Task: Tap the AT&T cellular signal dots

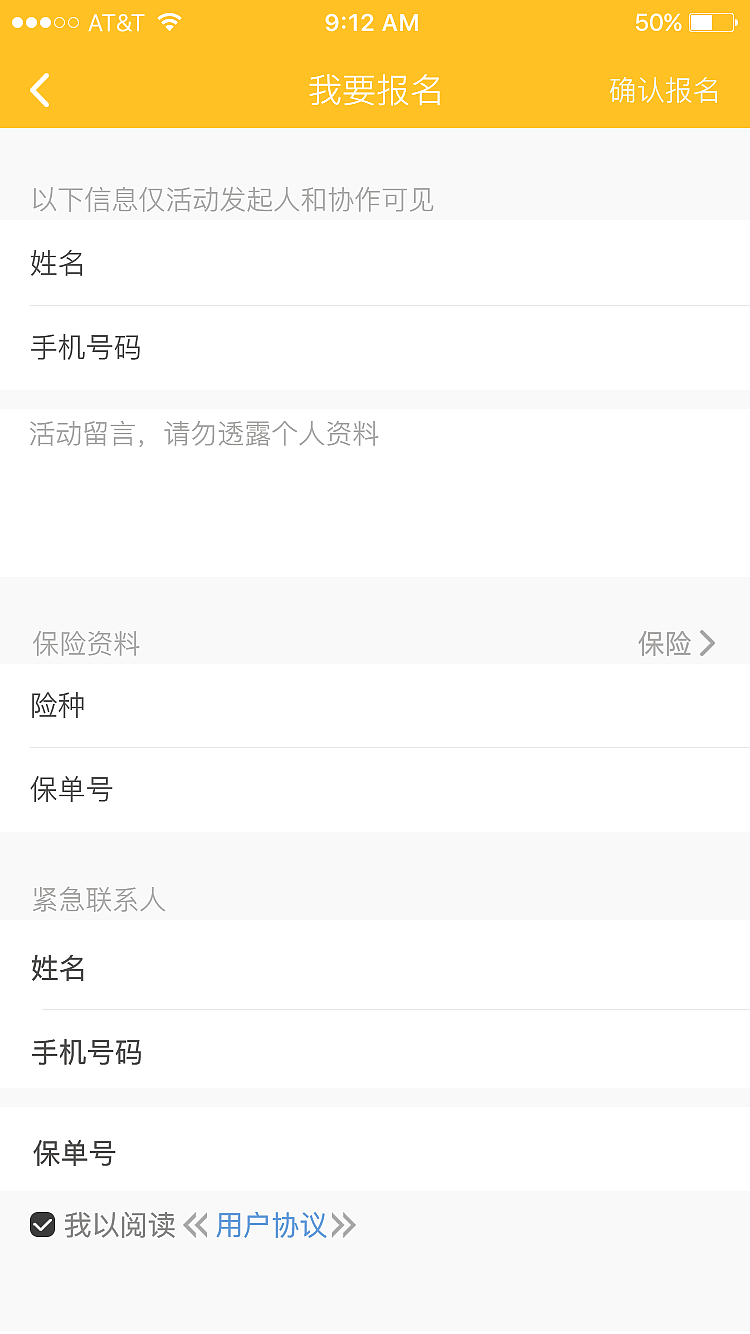Action: (46, 22)
